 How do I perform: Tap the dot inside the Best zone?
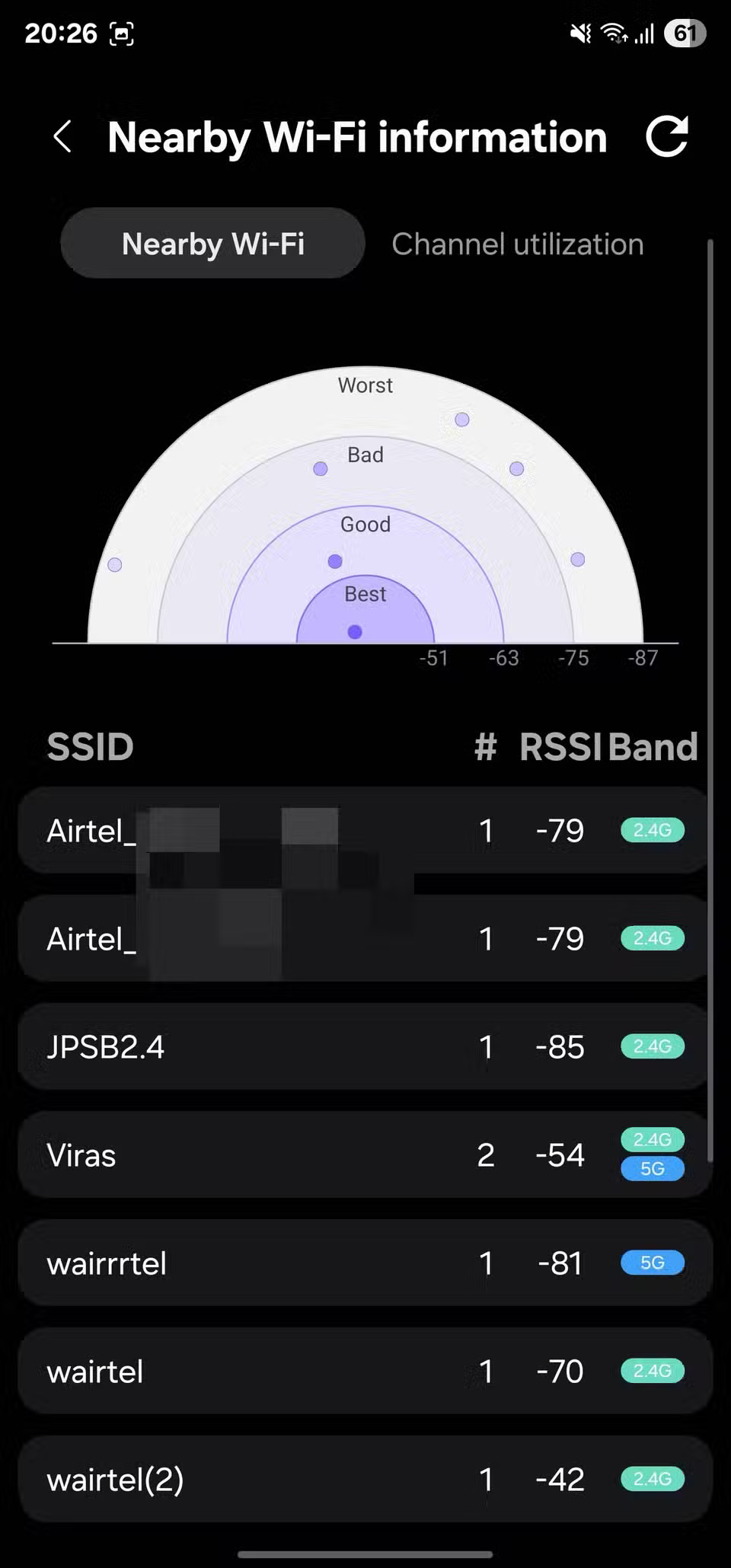click(353, 631)
